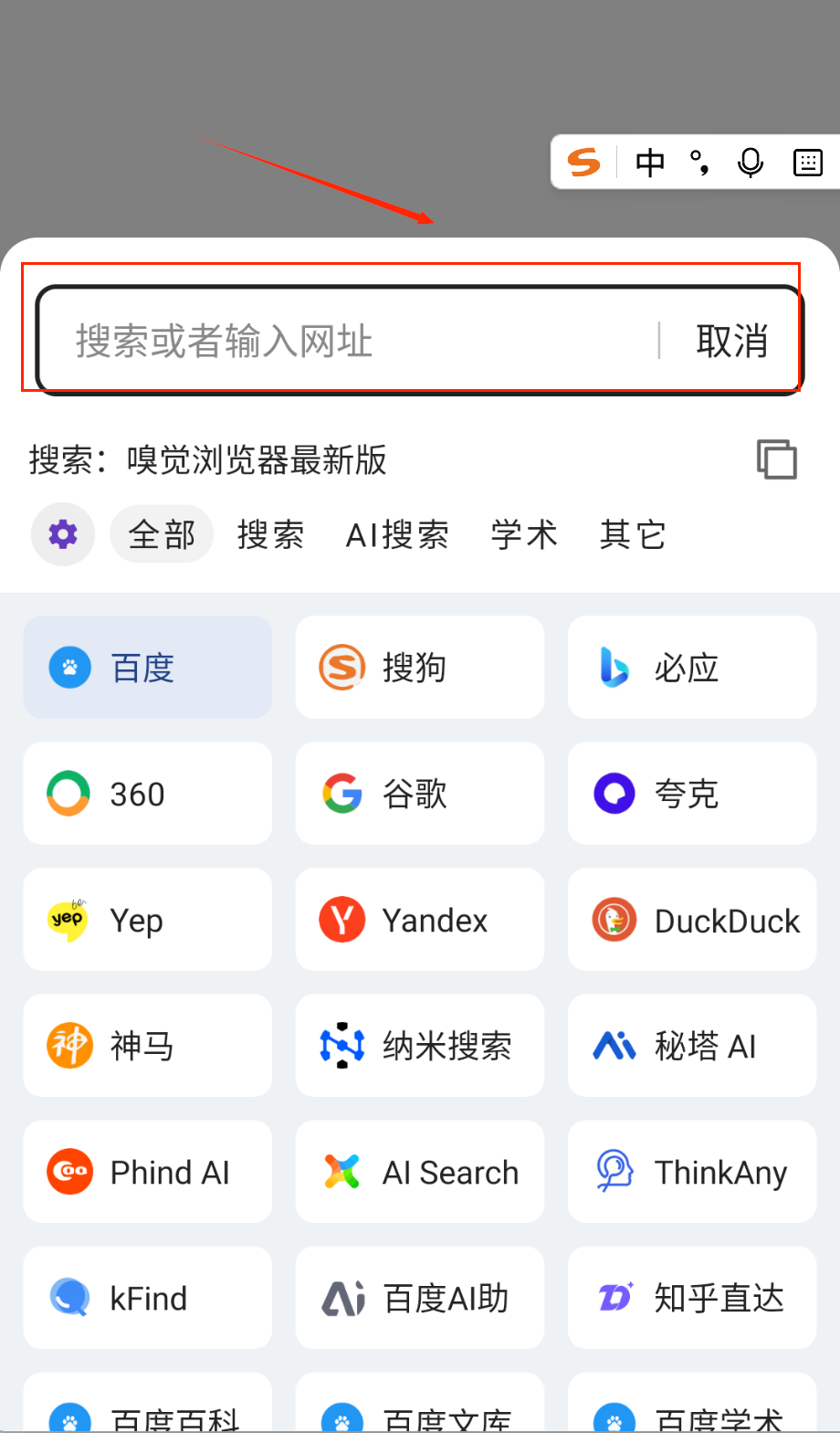
Task: Select the Yandex search engine
Action: (x=420, y=920)
